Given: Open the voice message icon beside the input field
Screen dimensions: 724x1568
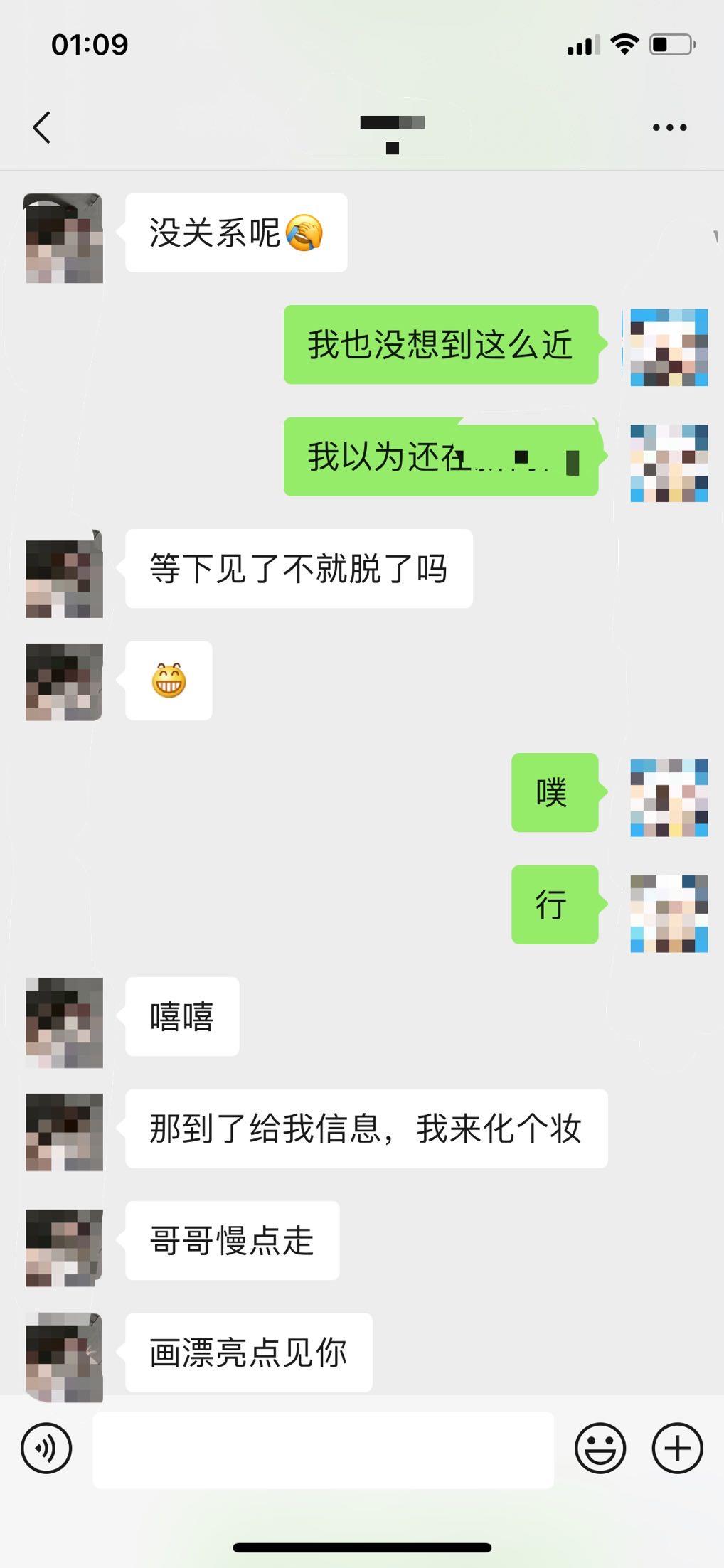Looking at the screenshot, I should (46, 1448).
